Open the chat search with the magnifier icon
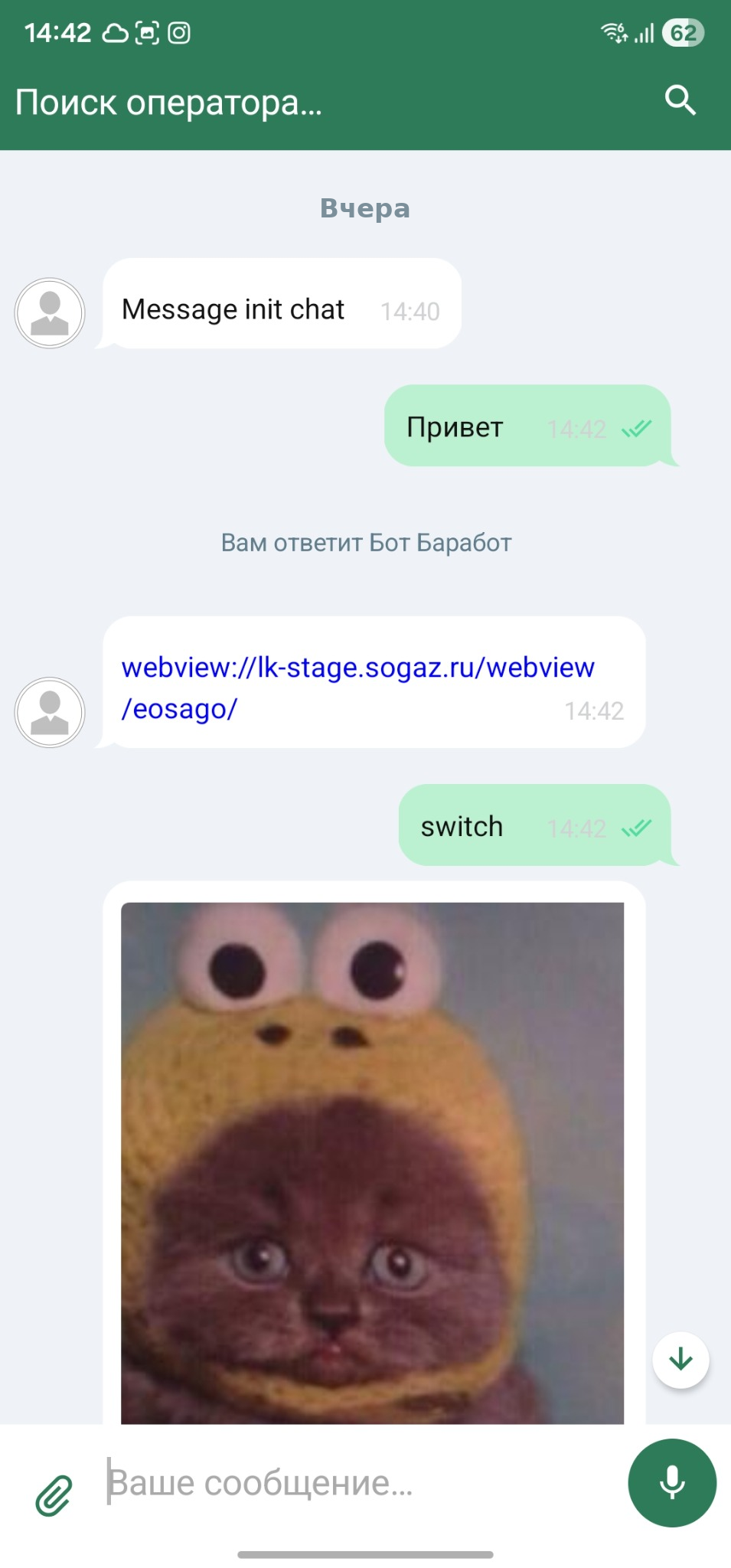Image resolution: width=731 pixels, height=1568 pixels. [680, 100]
